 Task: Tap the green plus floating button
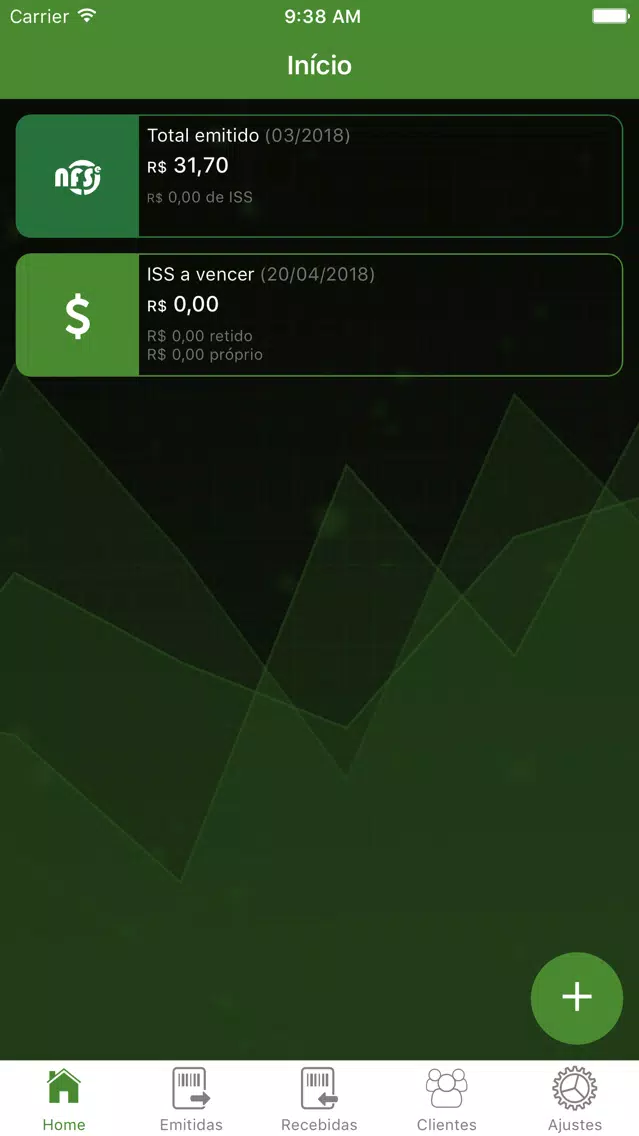tap(577, 997)
